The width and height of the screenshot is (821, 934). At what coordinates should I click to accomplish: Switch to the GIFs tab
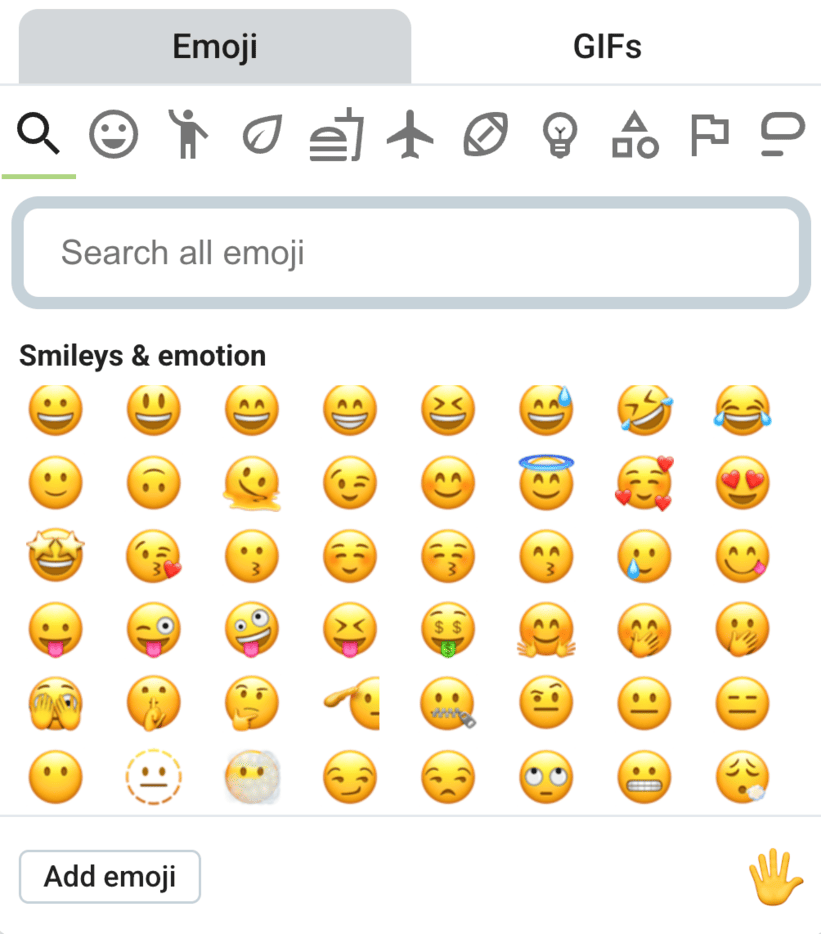[x=607, y=46]
